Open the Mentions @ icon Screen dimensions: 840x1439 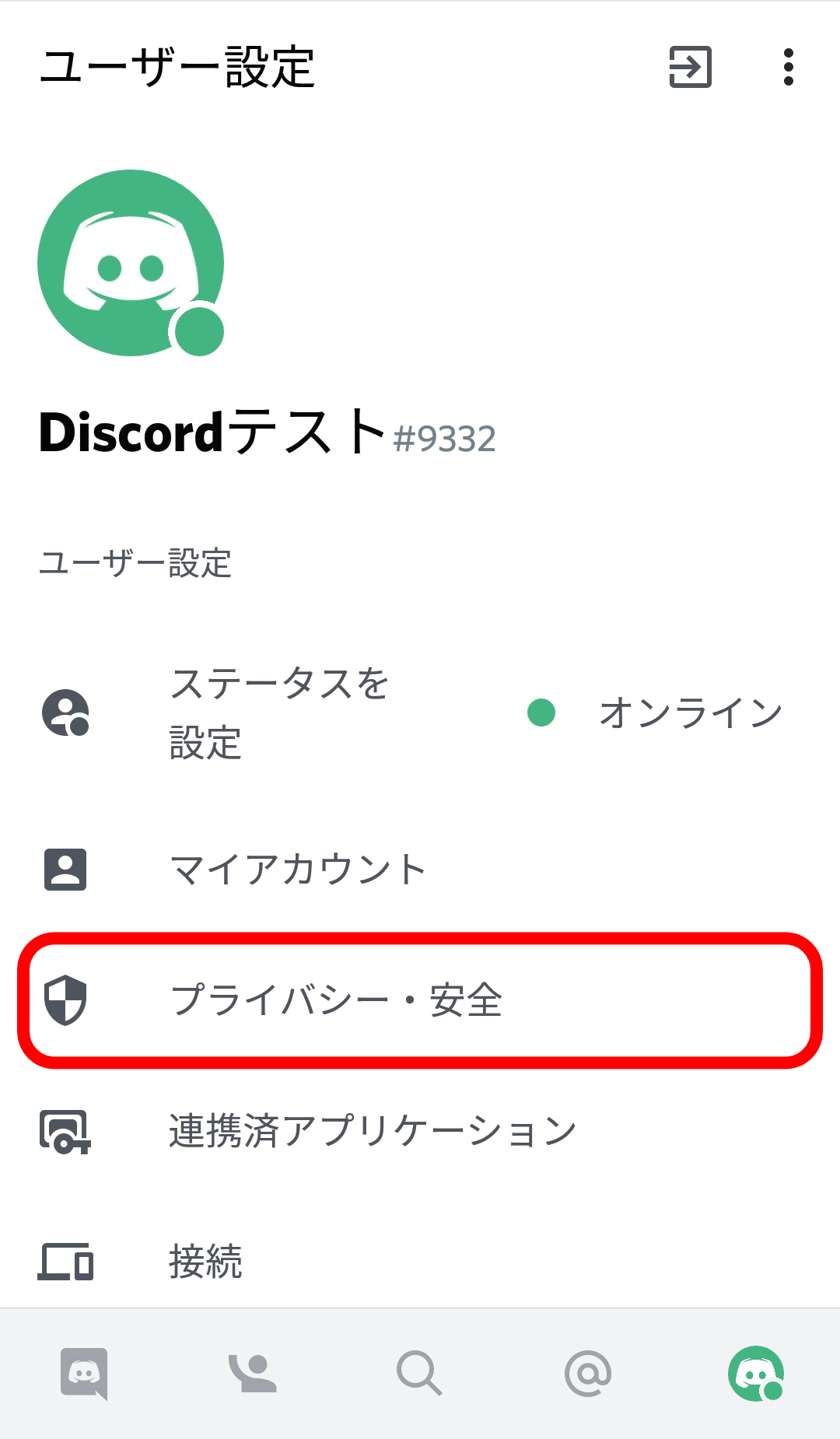(x=587, y=1373)
